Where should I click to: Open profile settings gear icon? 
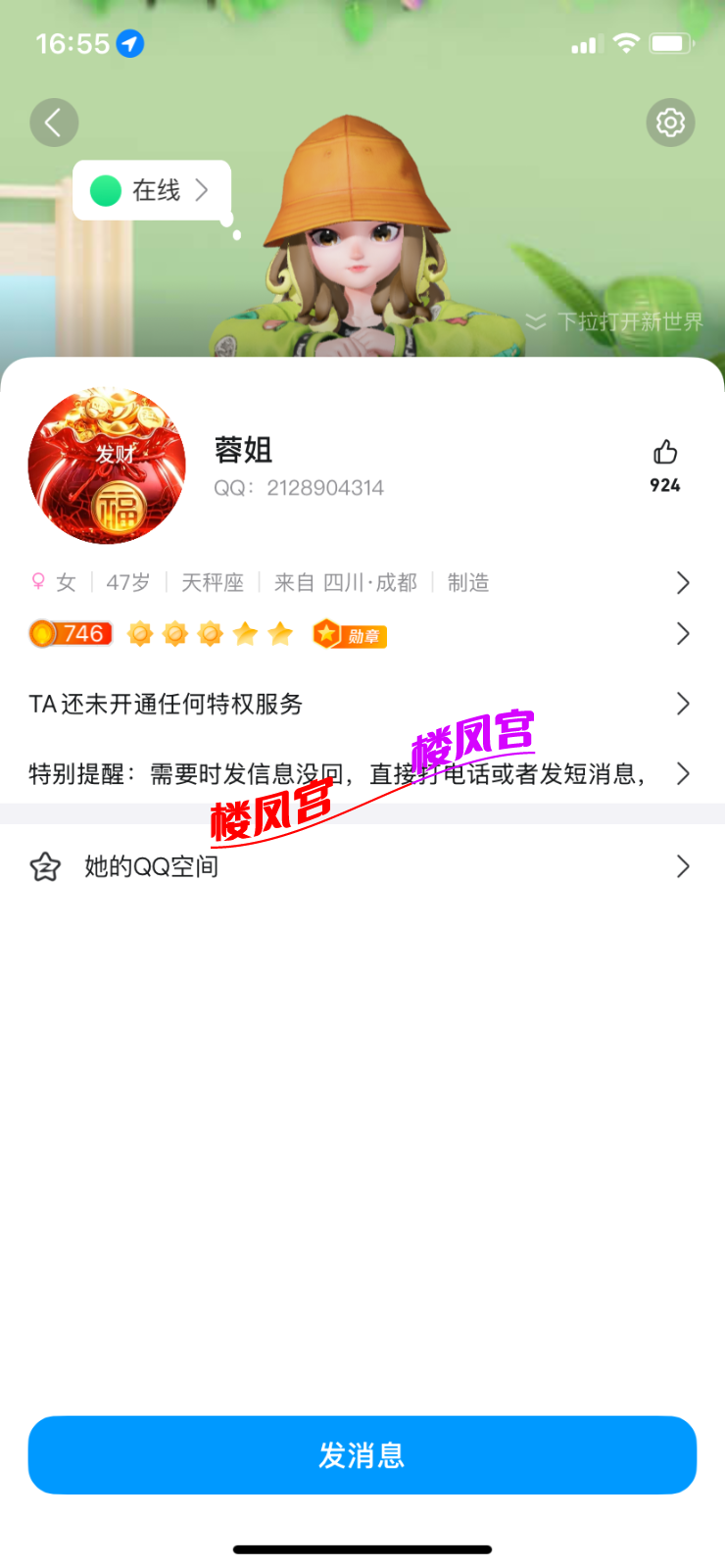(670, 122)
